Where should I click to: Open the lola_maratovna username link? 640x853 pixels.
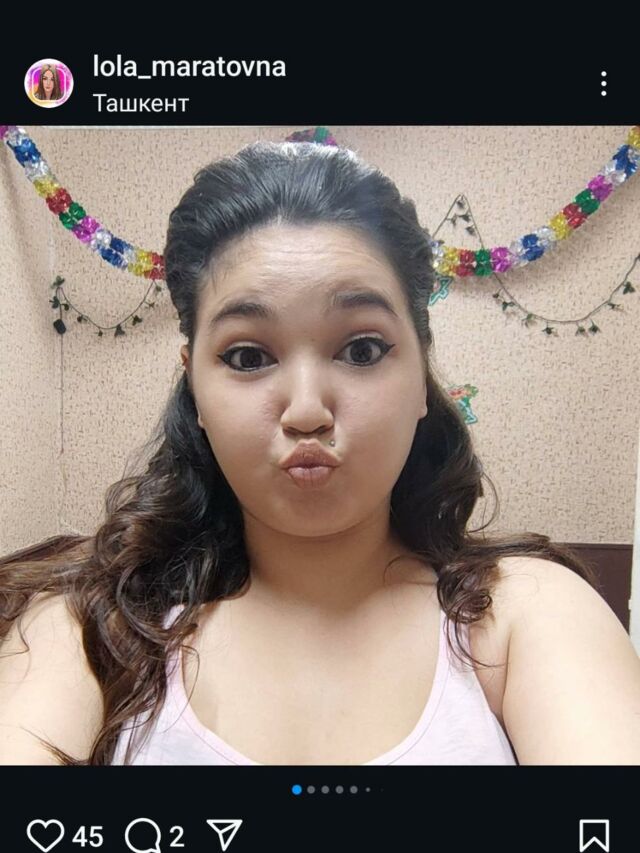tap(189, 67)
